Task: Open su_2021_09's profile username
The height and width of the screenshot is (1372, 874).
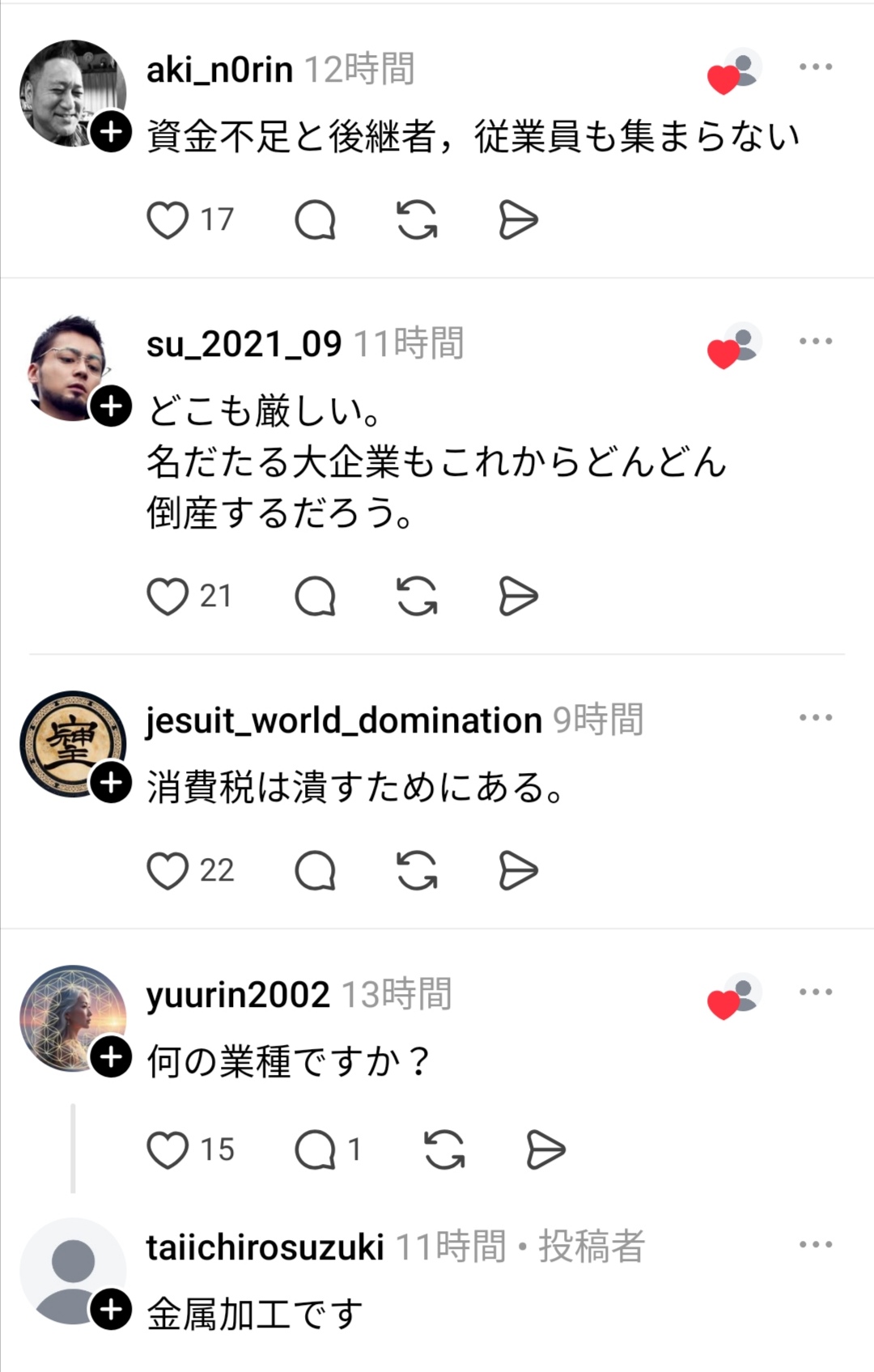Action: [244, 345]
